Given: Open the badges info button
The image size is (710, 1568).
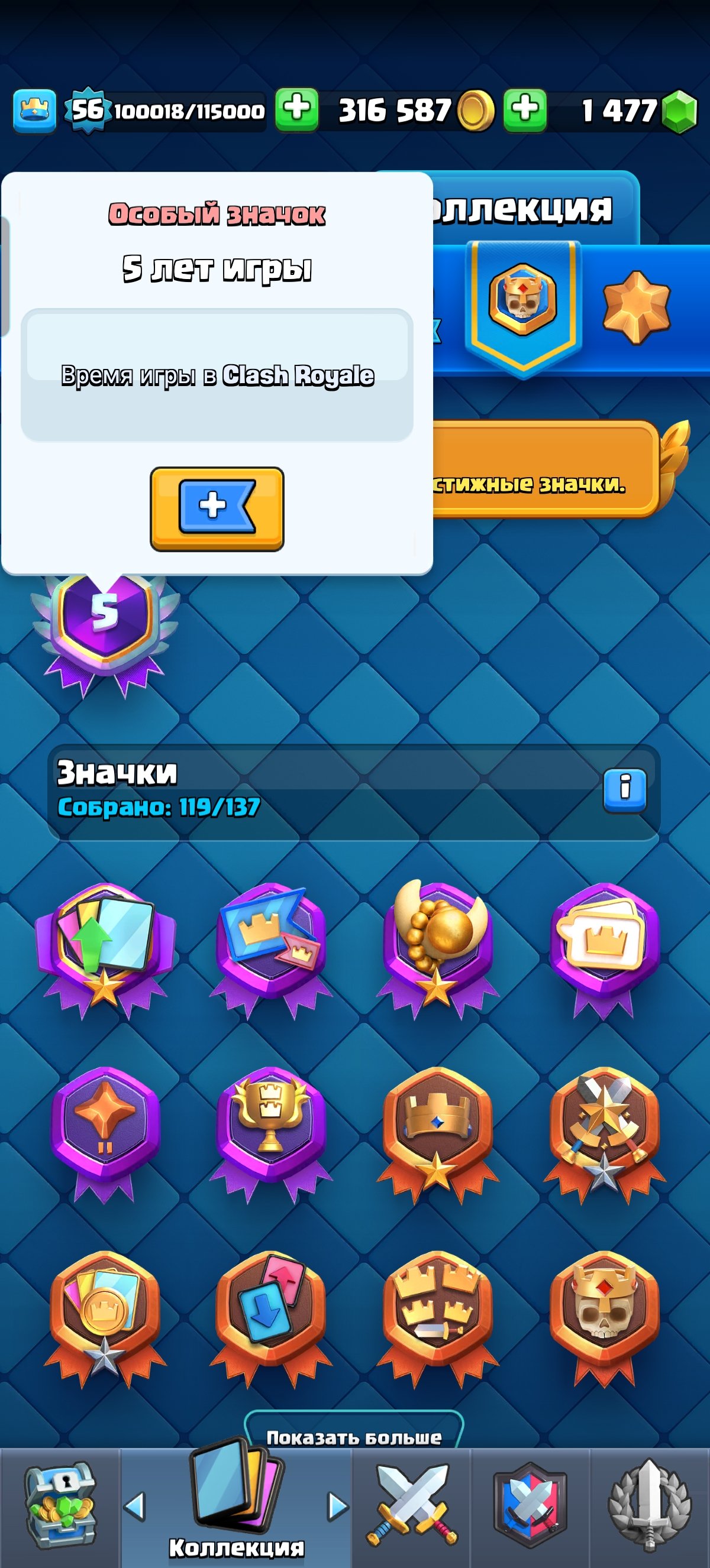Looking at the screenshot, I should [x=624, y=789].
